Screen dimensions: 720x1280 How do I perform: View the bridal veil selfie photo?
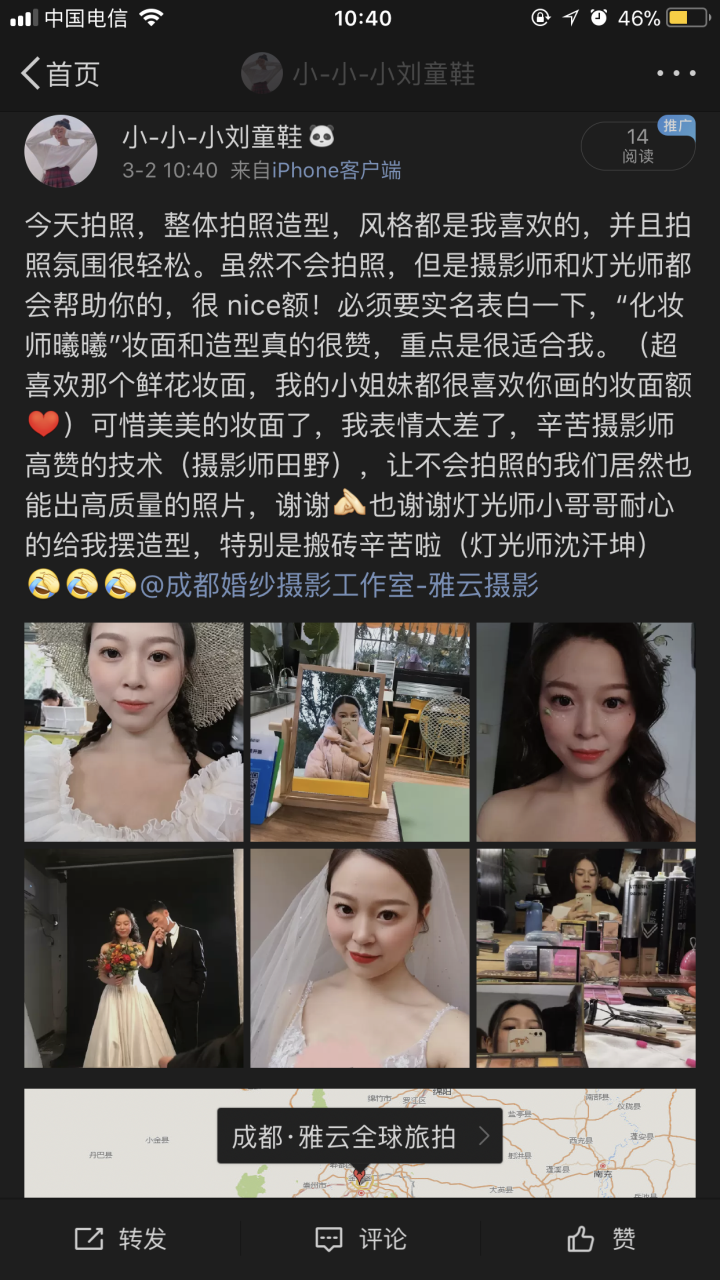(x=360, y=958)
